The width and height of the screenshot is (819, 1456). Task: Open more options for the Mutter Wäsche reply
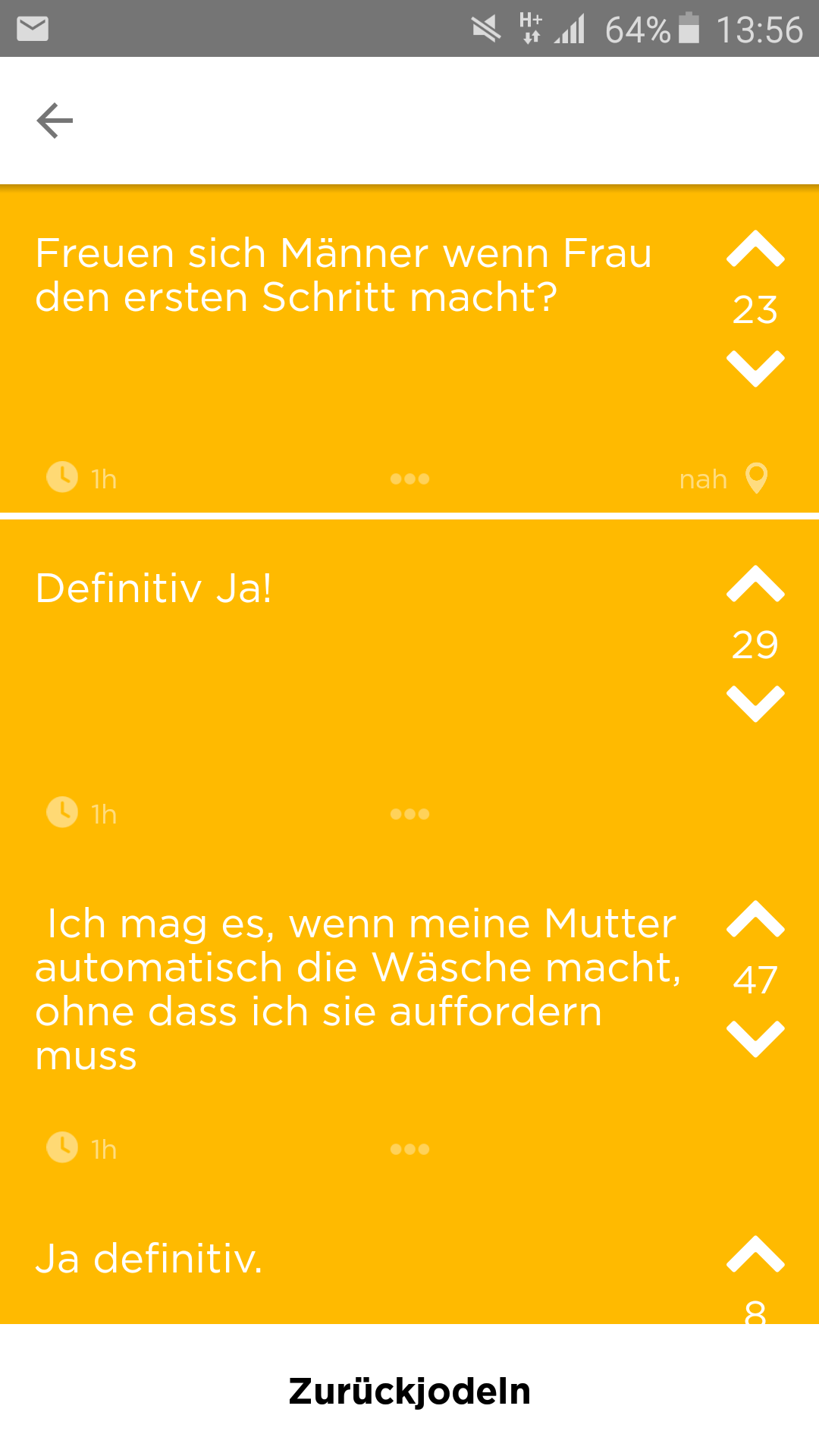coord(409,1149)
